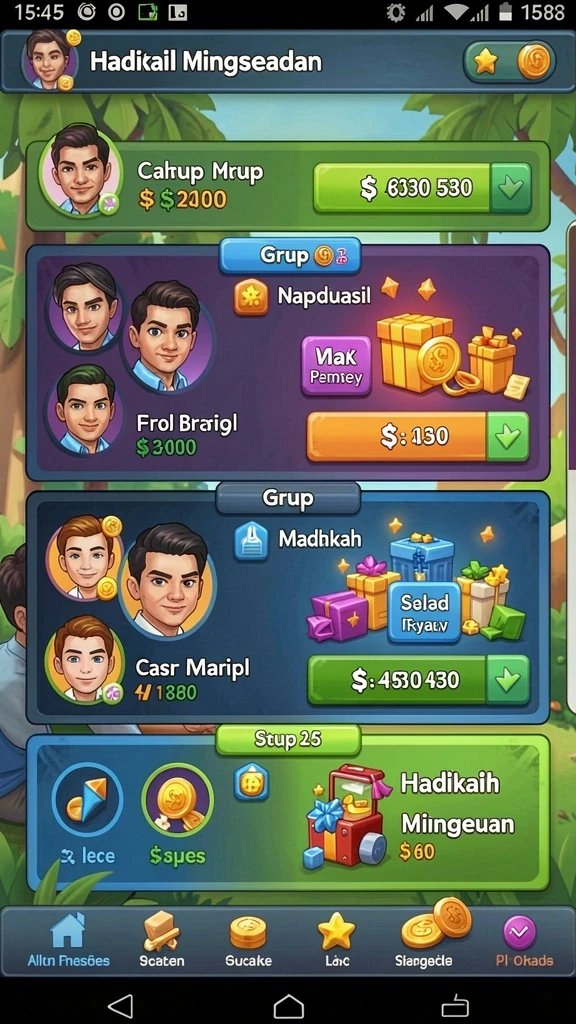The width and height of the screenshot is (576, 1024).
Task: Switch to the Pl Okads tab
Action: click(520, 940)
